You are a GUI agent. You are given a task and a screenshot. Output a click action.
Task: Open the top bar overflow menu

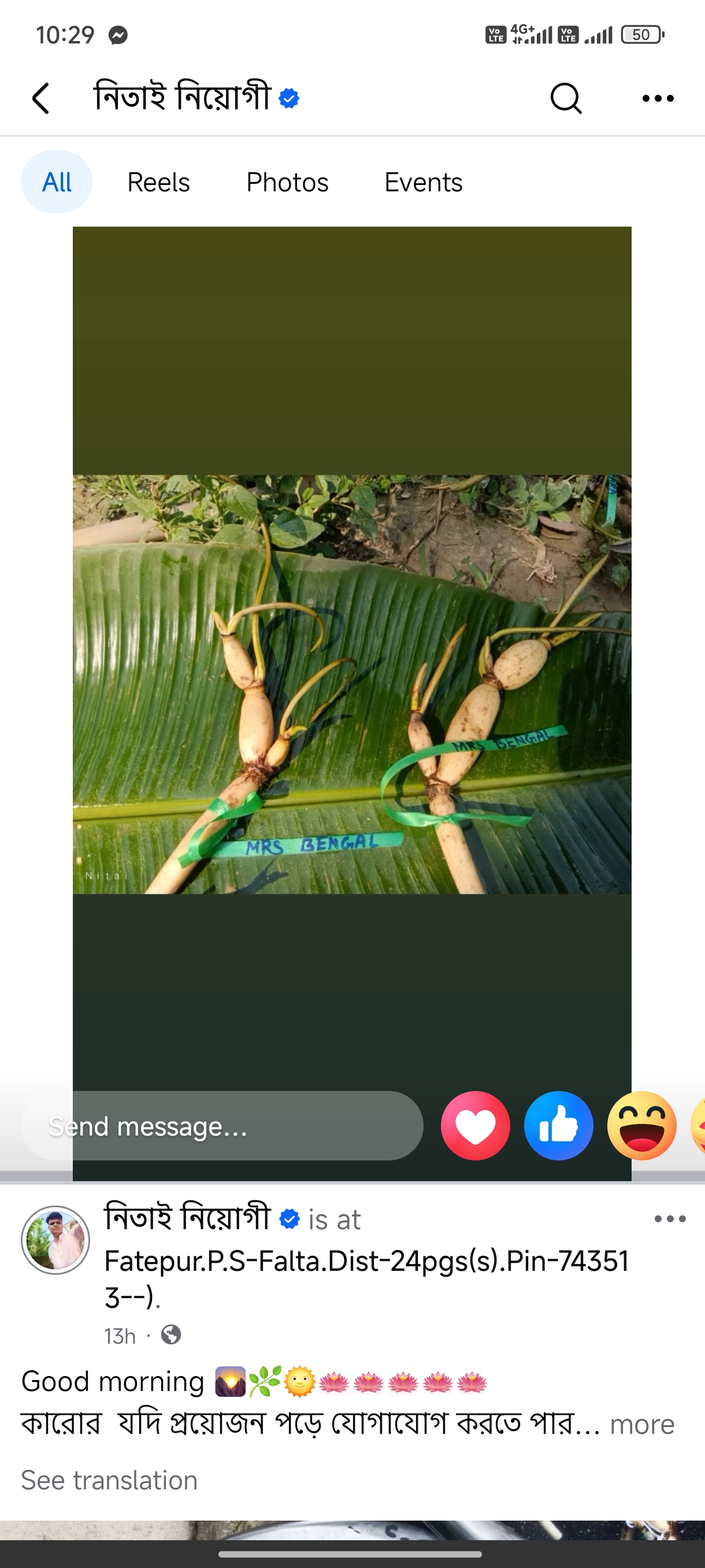tap(658, 98)
